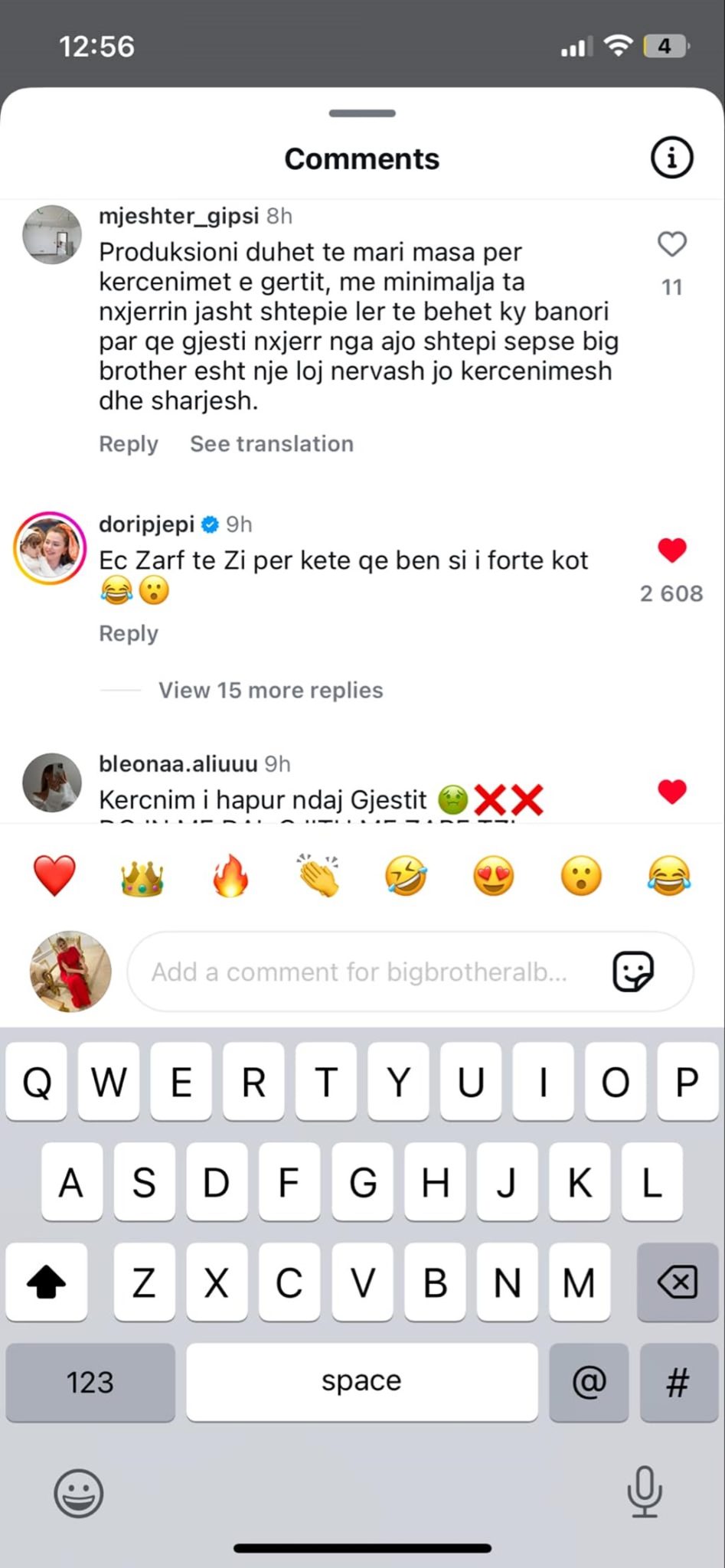The height and width of the screenshot is (1568, 725).
Task: Open mjeshter_gipsi's profile via username
Action: (x=178, y=216)
